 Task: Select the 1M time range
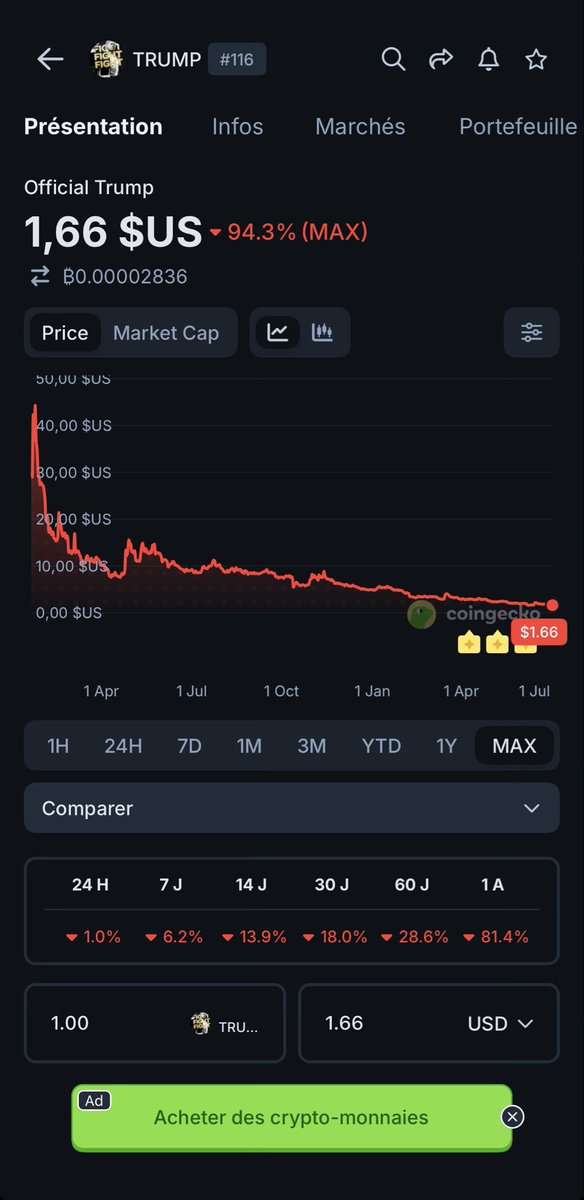249,746
